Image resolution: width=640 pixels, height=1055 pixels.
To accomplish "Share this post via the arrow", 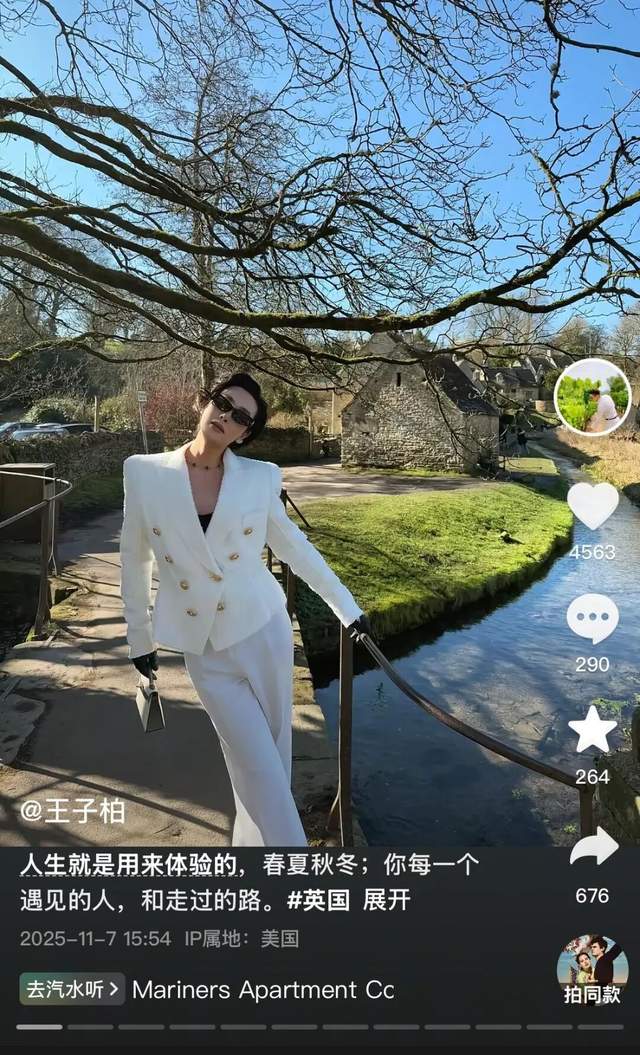I will pyautogui.click(x=592, y=847).
